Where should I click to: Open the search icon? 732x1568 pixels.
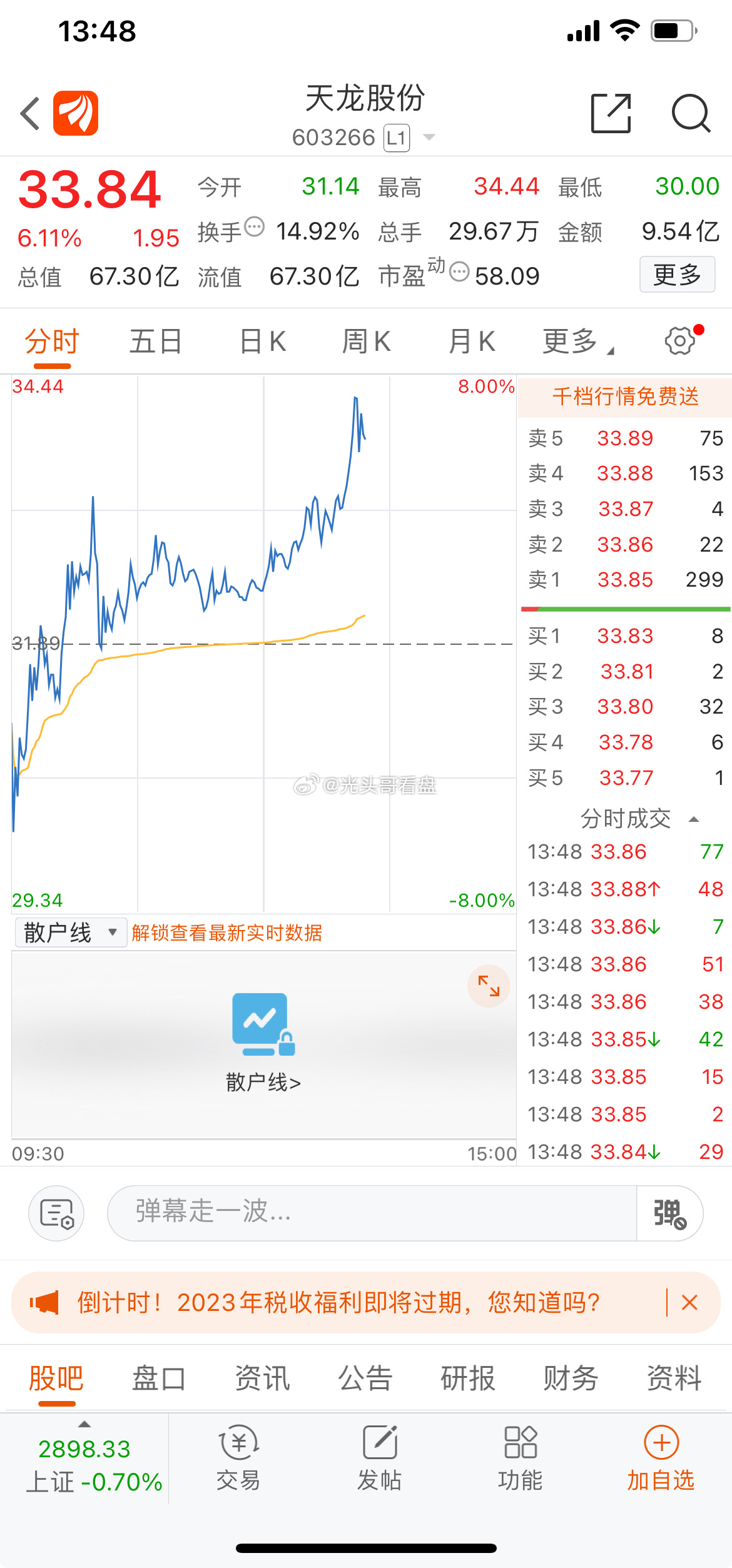point(691,113)
